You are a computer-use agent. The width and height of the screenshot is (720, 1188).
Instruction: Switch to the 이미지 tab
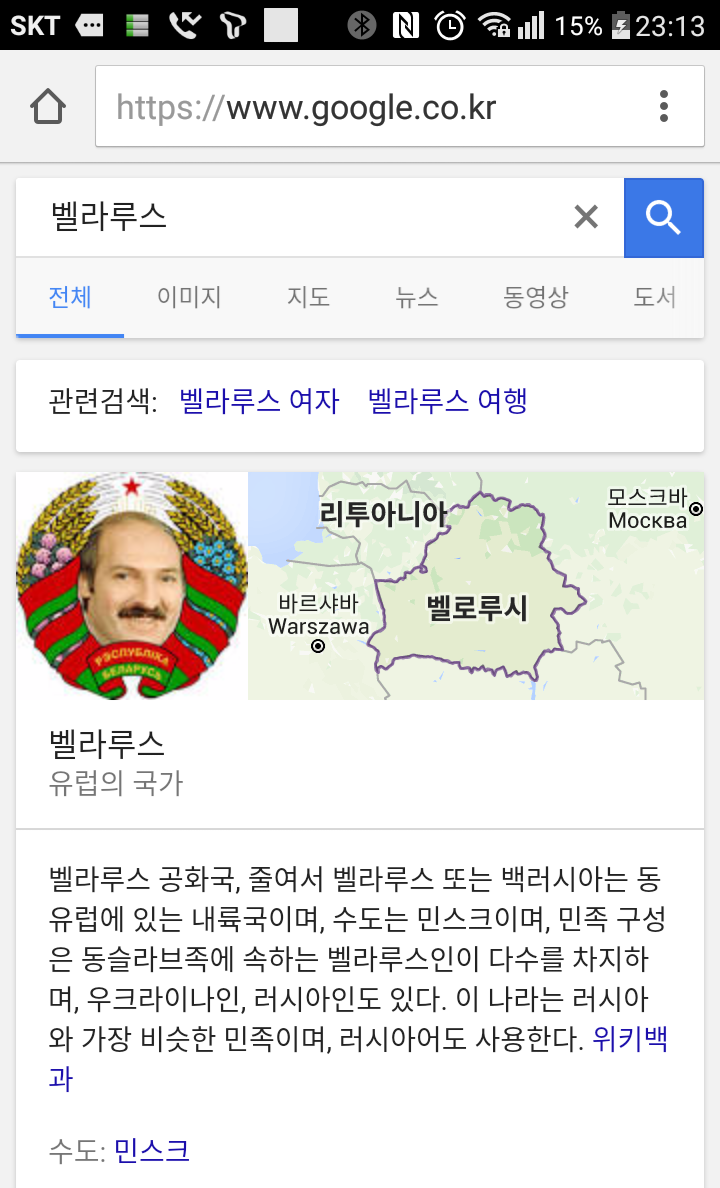coord(189,297)
